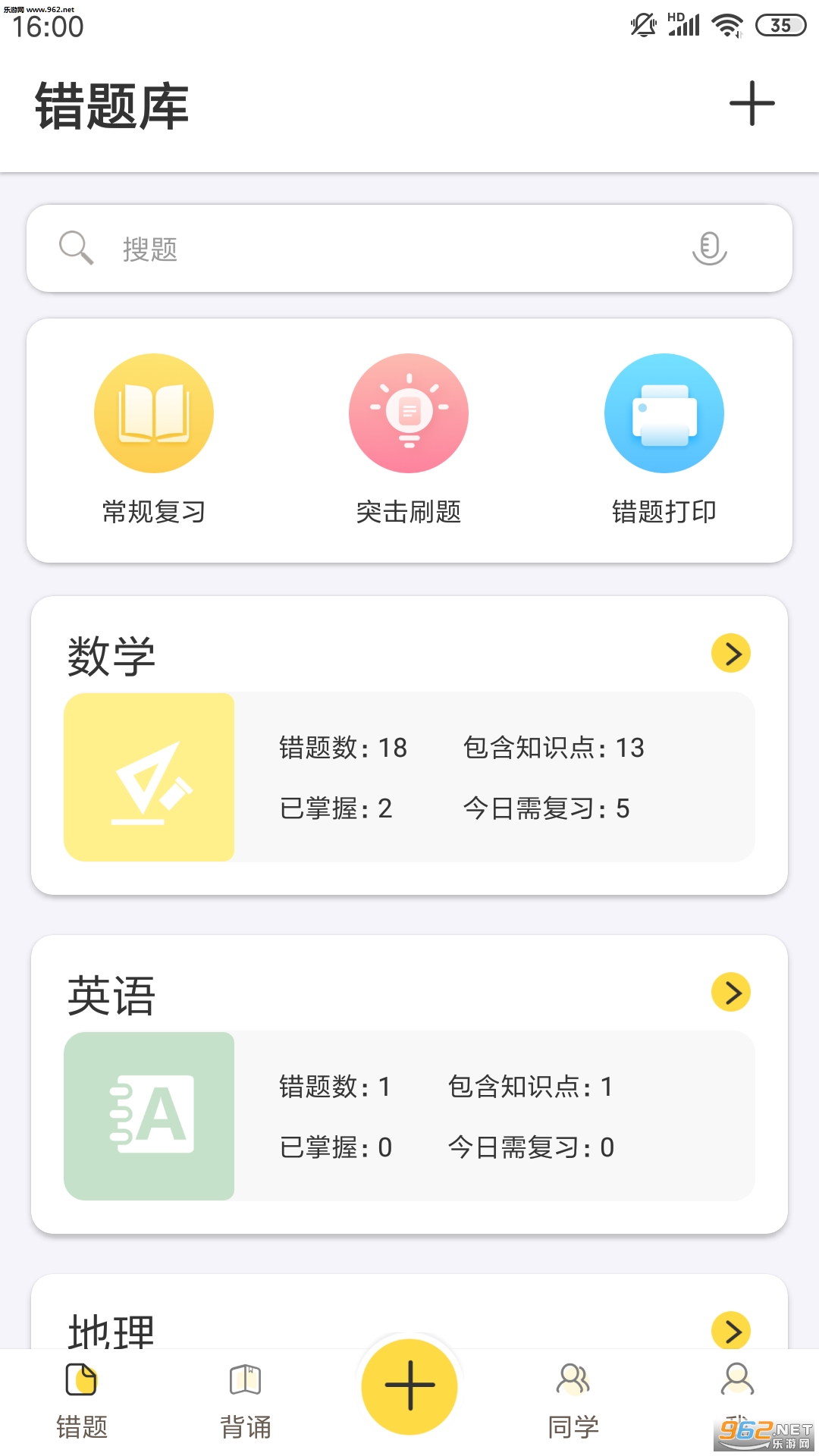Tap the plus icon in the top bar
Screen dimensions: 819x1456
tap(752, 103)
